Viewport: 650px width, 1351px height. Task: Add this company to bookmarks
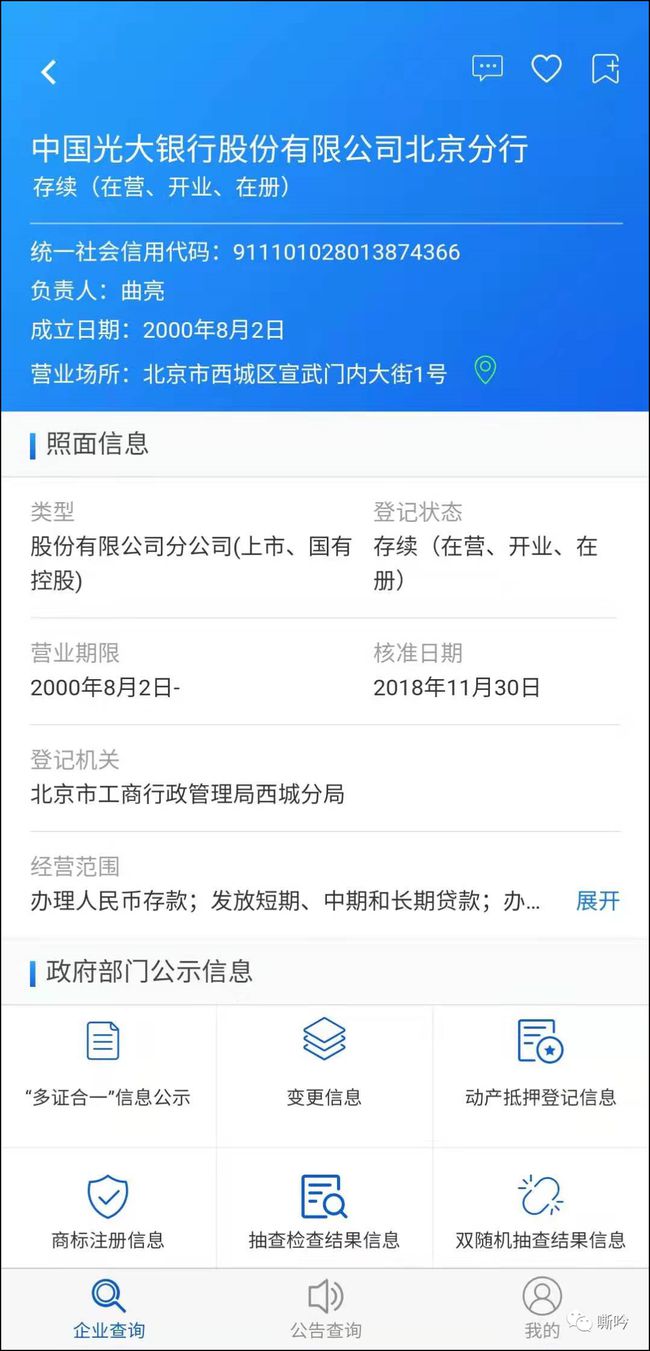point(605,68)
